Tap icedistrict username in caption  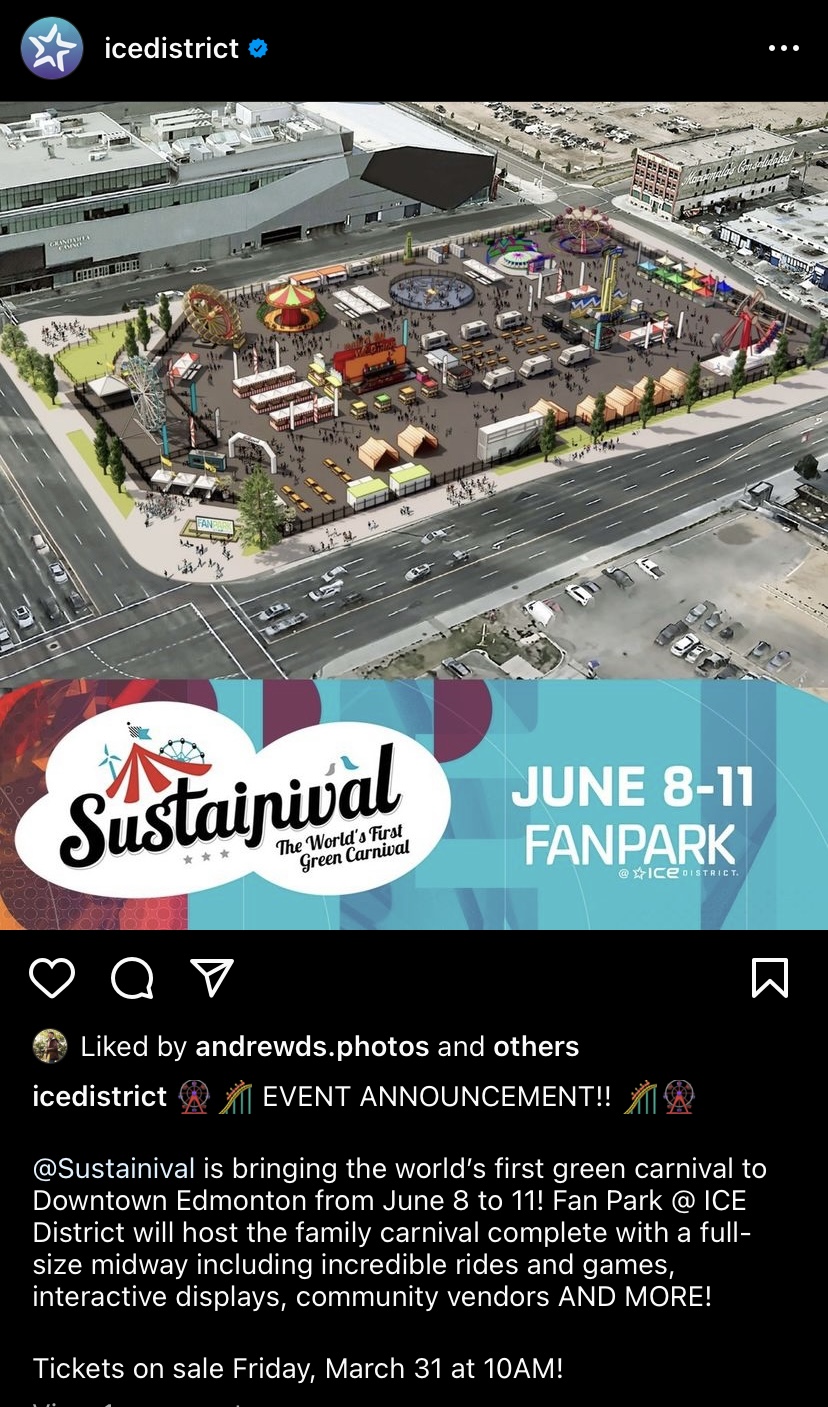pos(99,1096)
